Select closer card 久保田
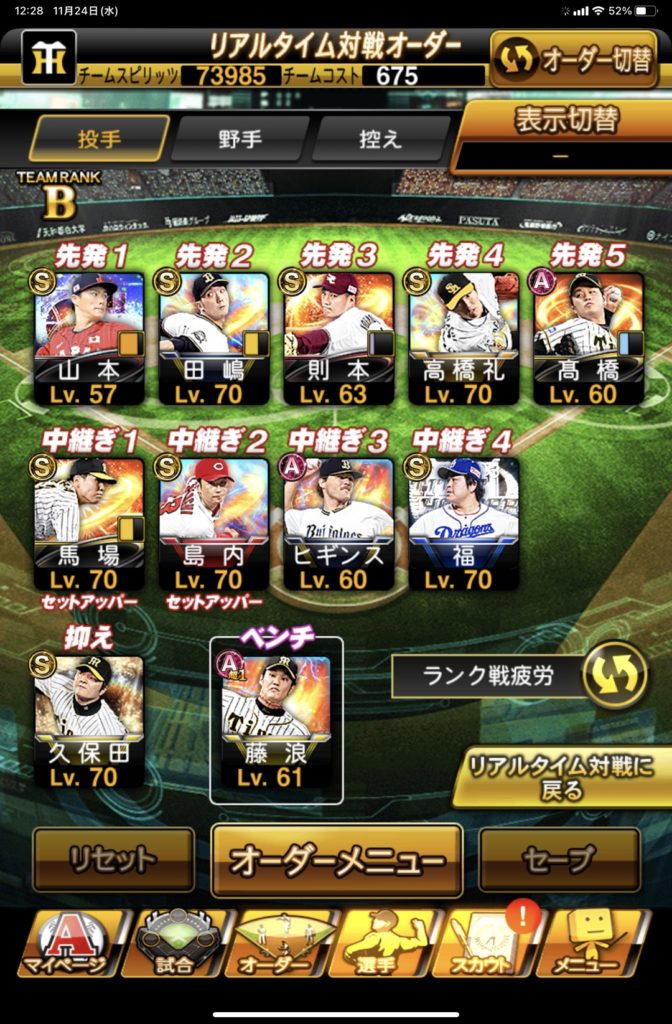 [x=90, y=720]
